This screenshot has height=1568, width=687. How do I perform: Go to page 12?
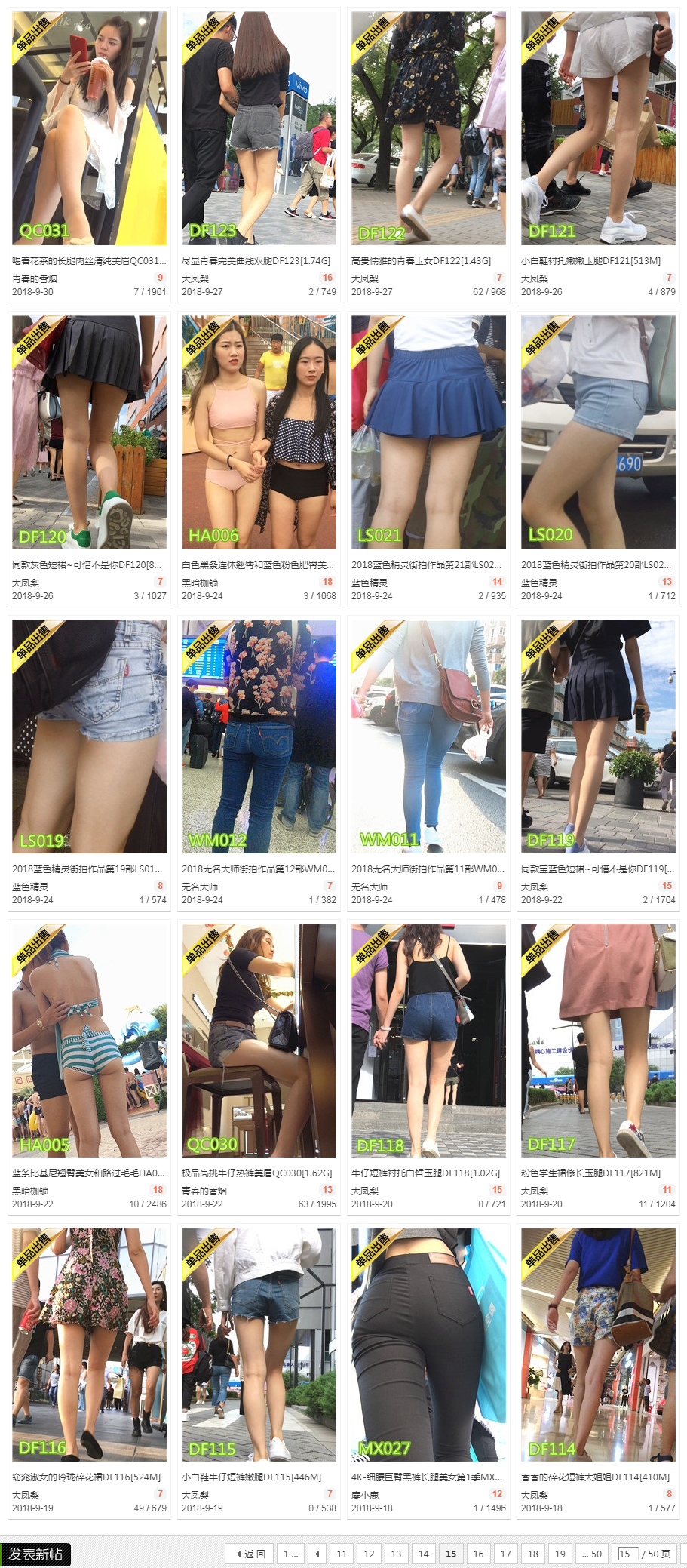click(369, 1554)
